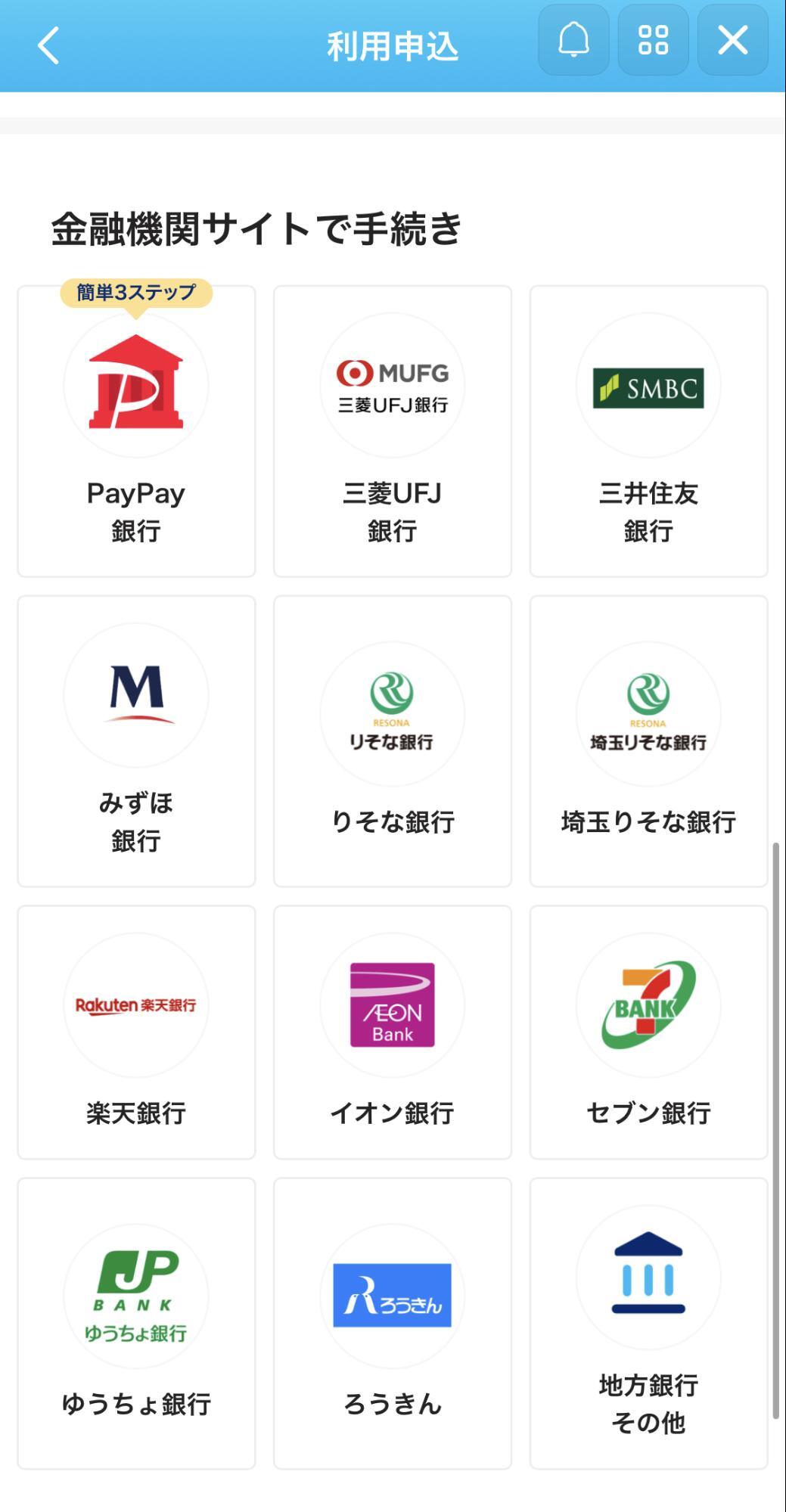
Task: Choose 埼玉りそな銀行
Action: [648, 741]
